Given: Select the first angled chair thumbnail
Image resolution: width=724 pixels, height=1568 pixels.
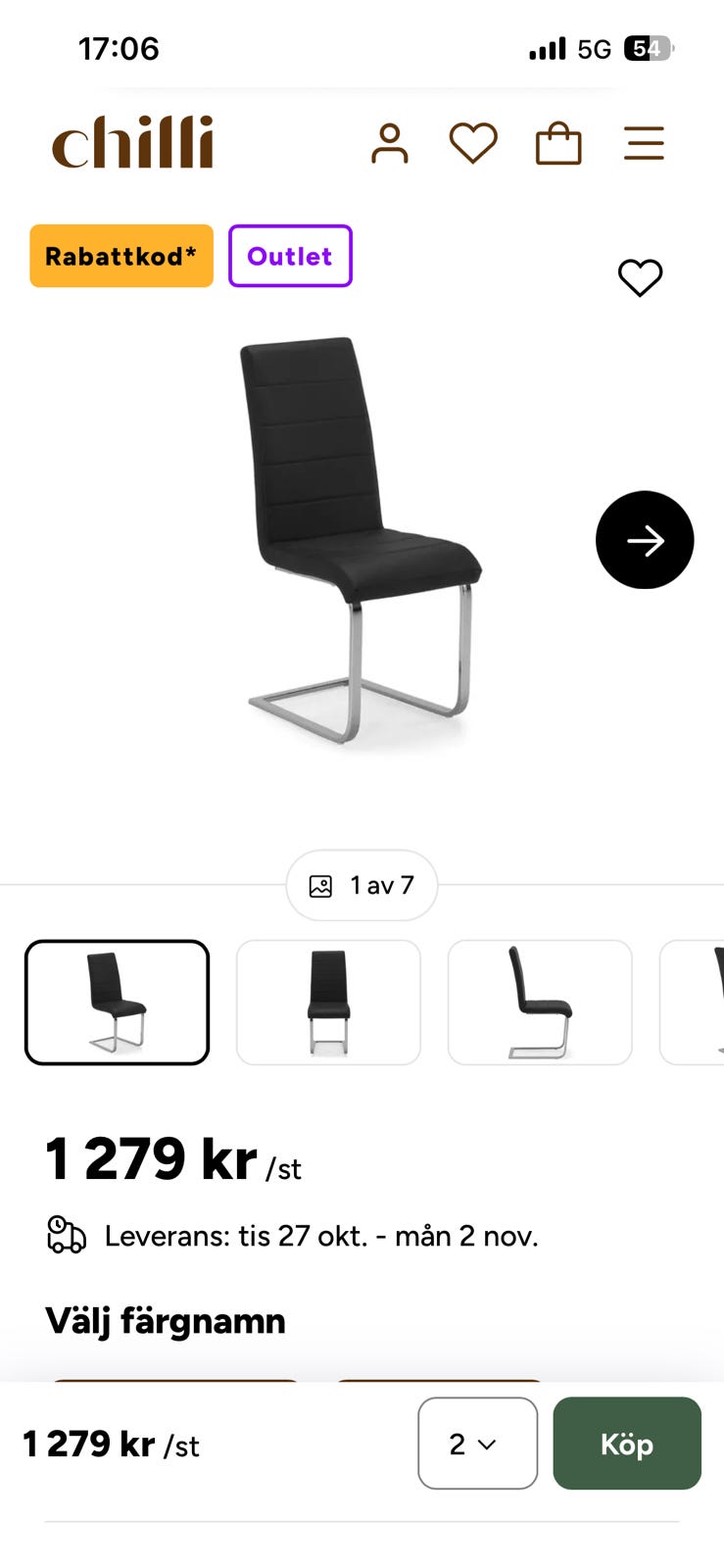Looking at the screenshot, I should click(x=117, y=1003).
